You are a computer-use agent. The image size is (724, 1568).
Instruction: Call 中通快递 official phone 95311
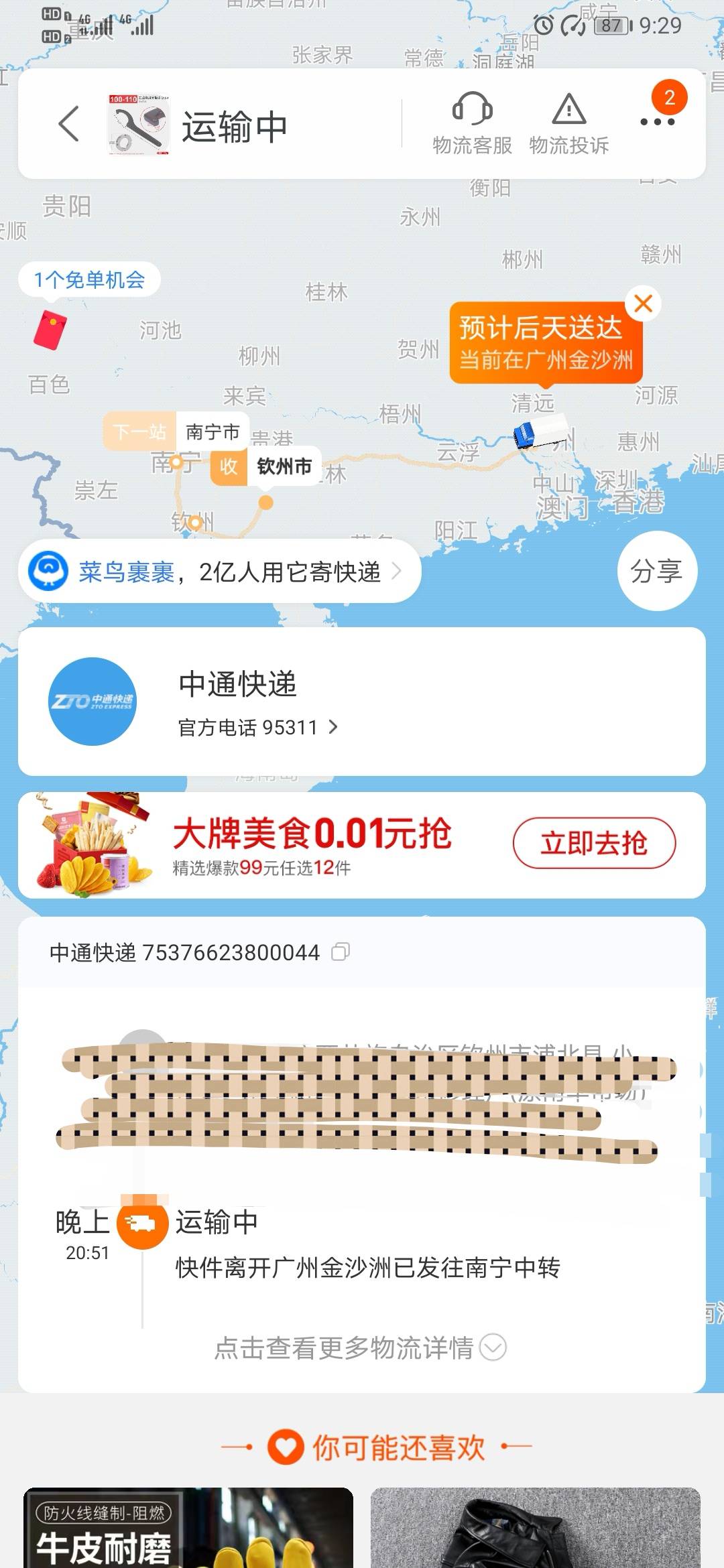click(258, 727)
